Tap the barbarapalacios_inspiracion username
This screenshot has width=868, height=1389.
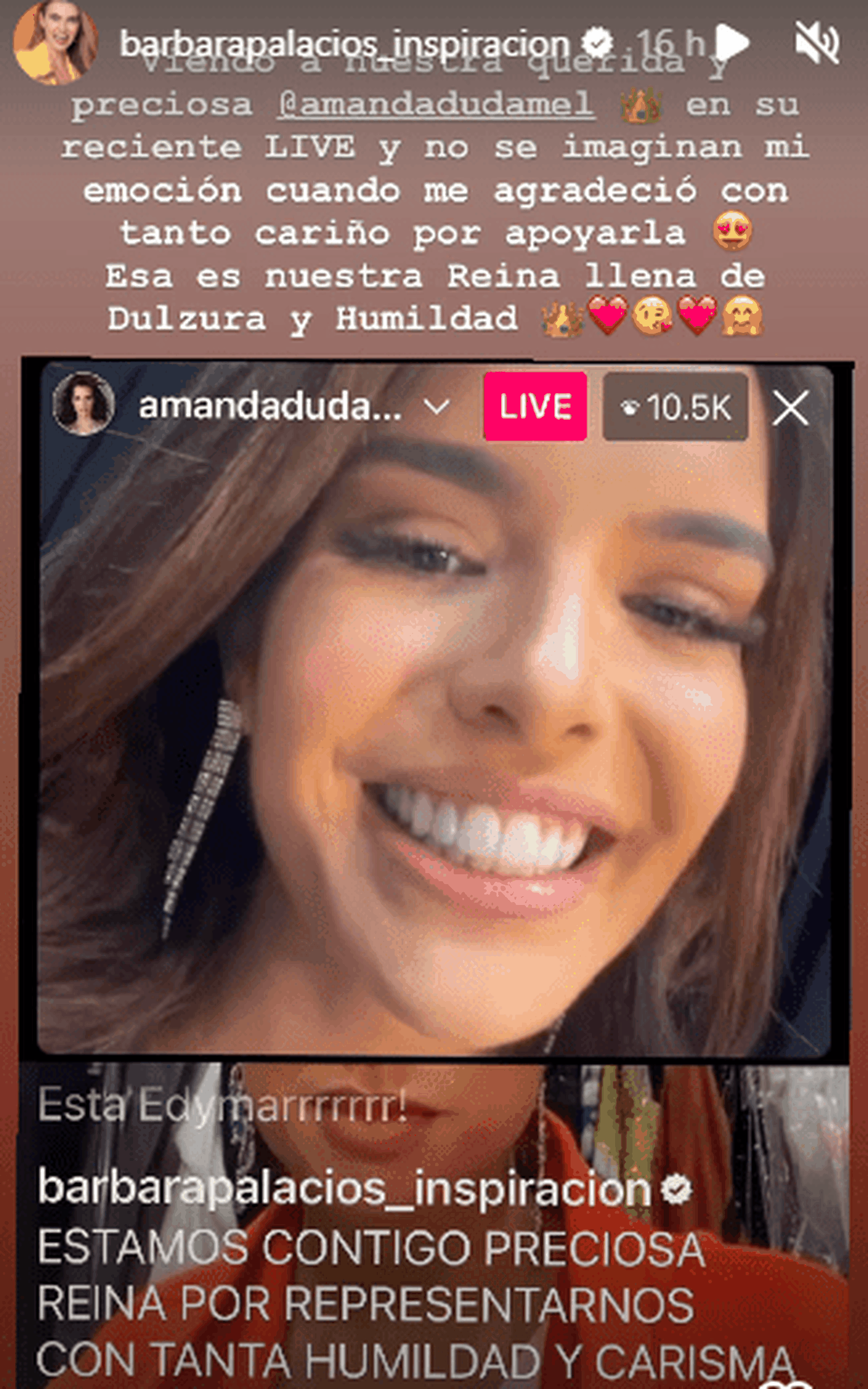click(344, 44)
